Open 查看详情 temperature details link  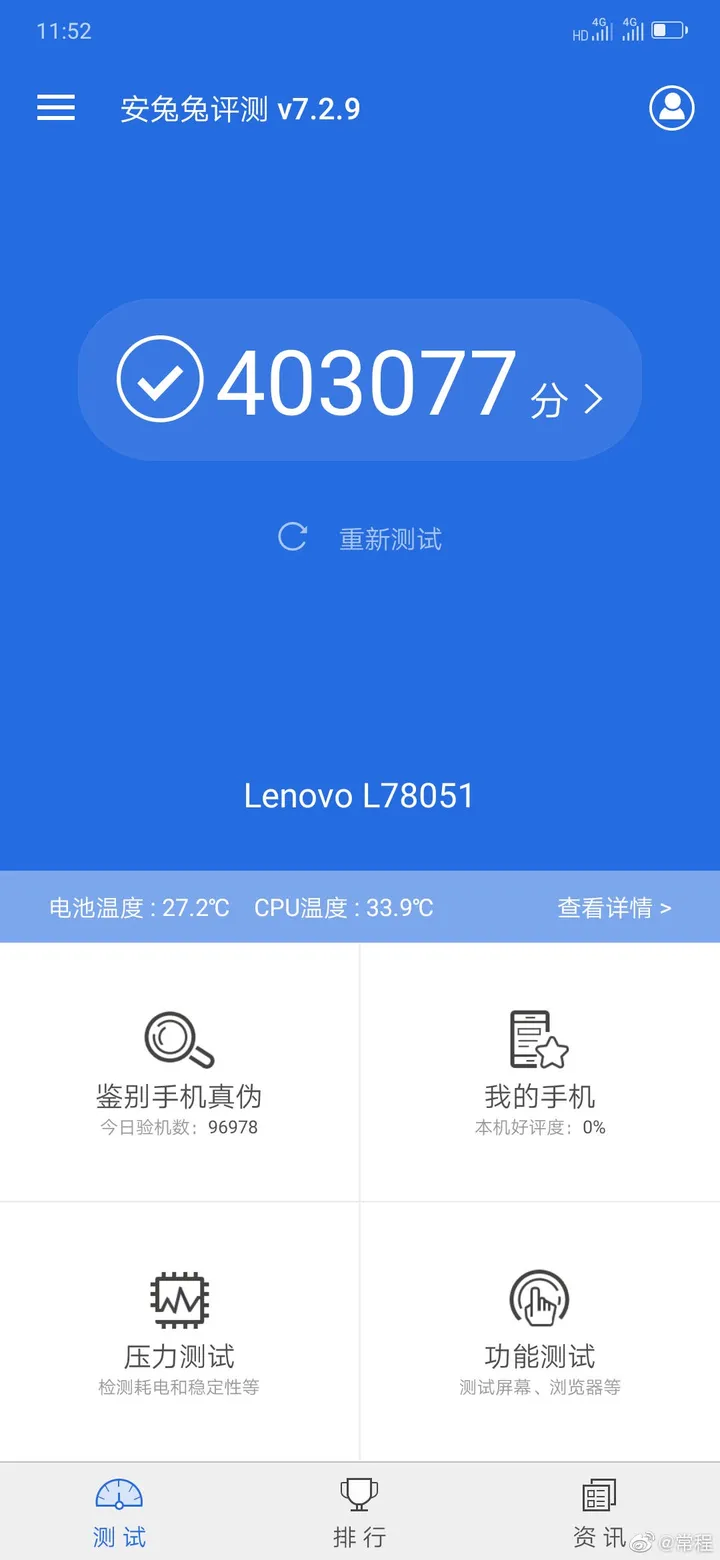(x=613, y=907)
